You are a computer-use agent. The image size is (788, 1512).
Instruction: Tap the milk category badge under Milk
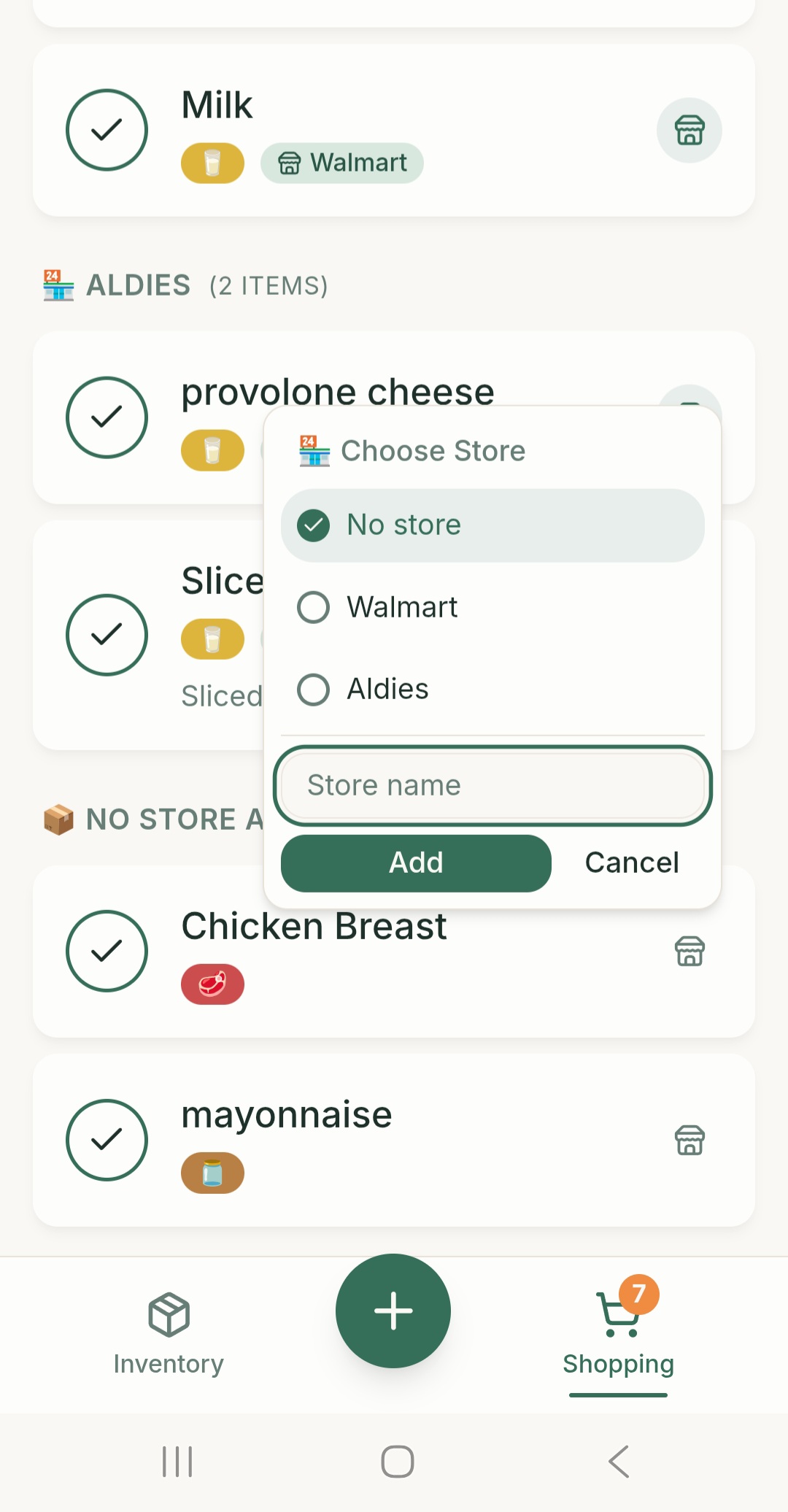click(212, 163)
